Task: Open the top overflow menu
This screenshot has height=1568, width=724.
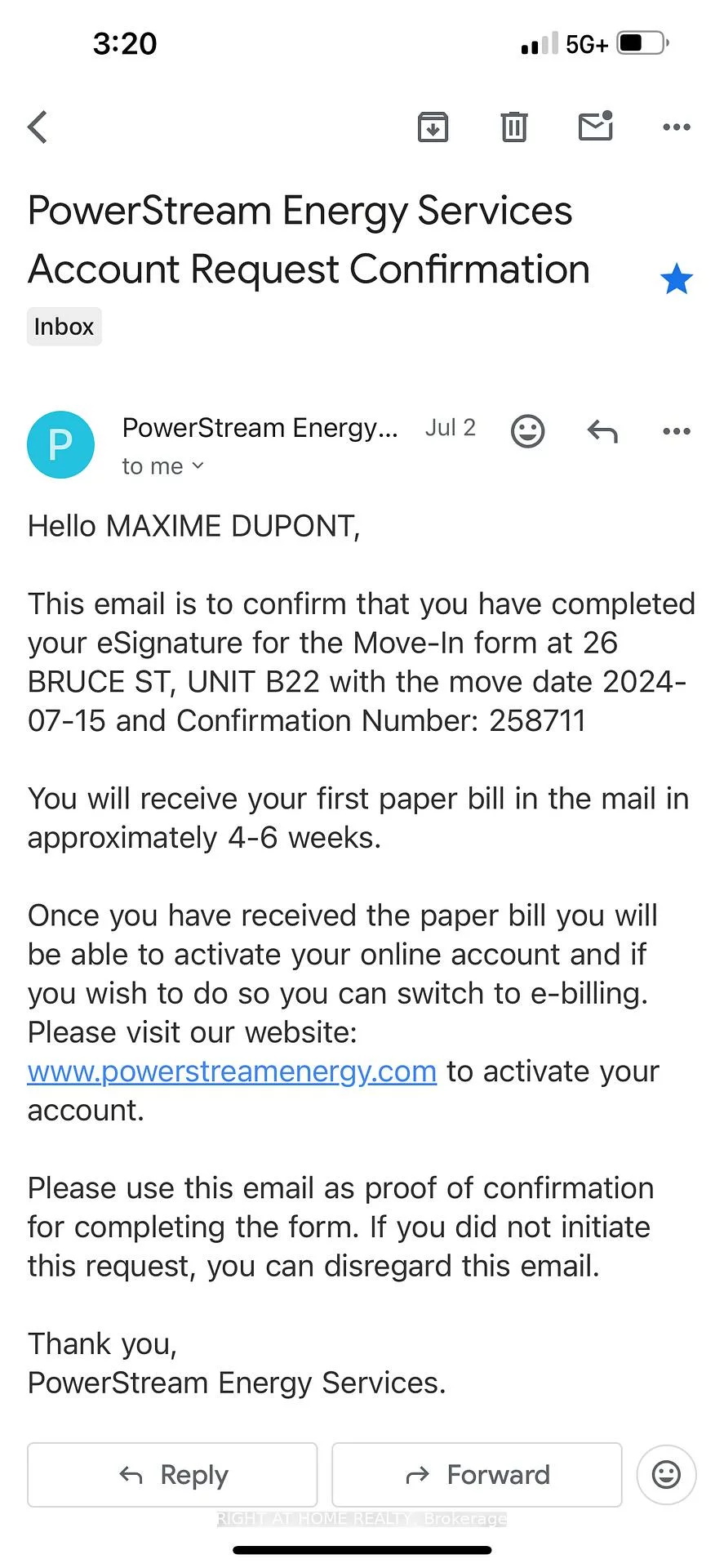Action: coord(677,127)
